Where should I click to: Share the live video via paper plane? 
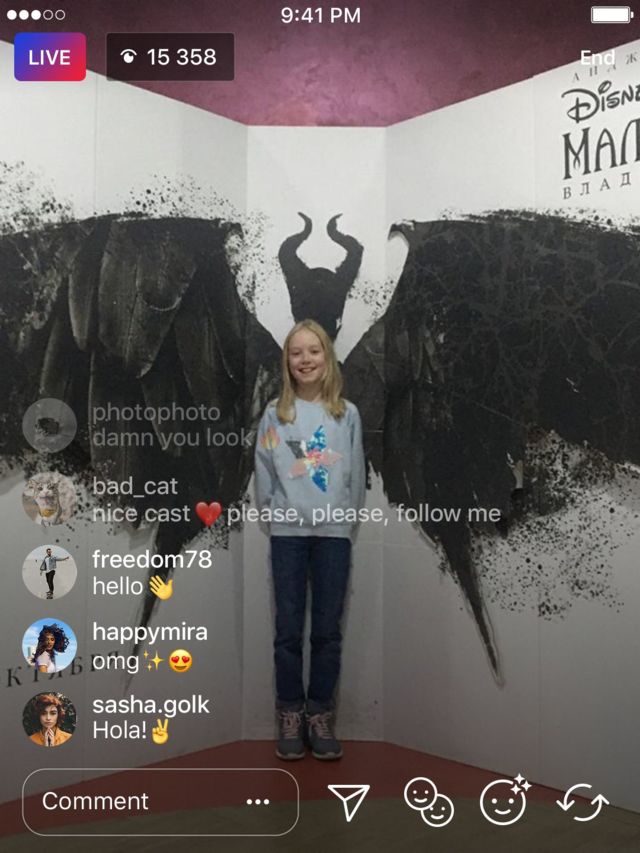[349, 801]
